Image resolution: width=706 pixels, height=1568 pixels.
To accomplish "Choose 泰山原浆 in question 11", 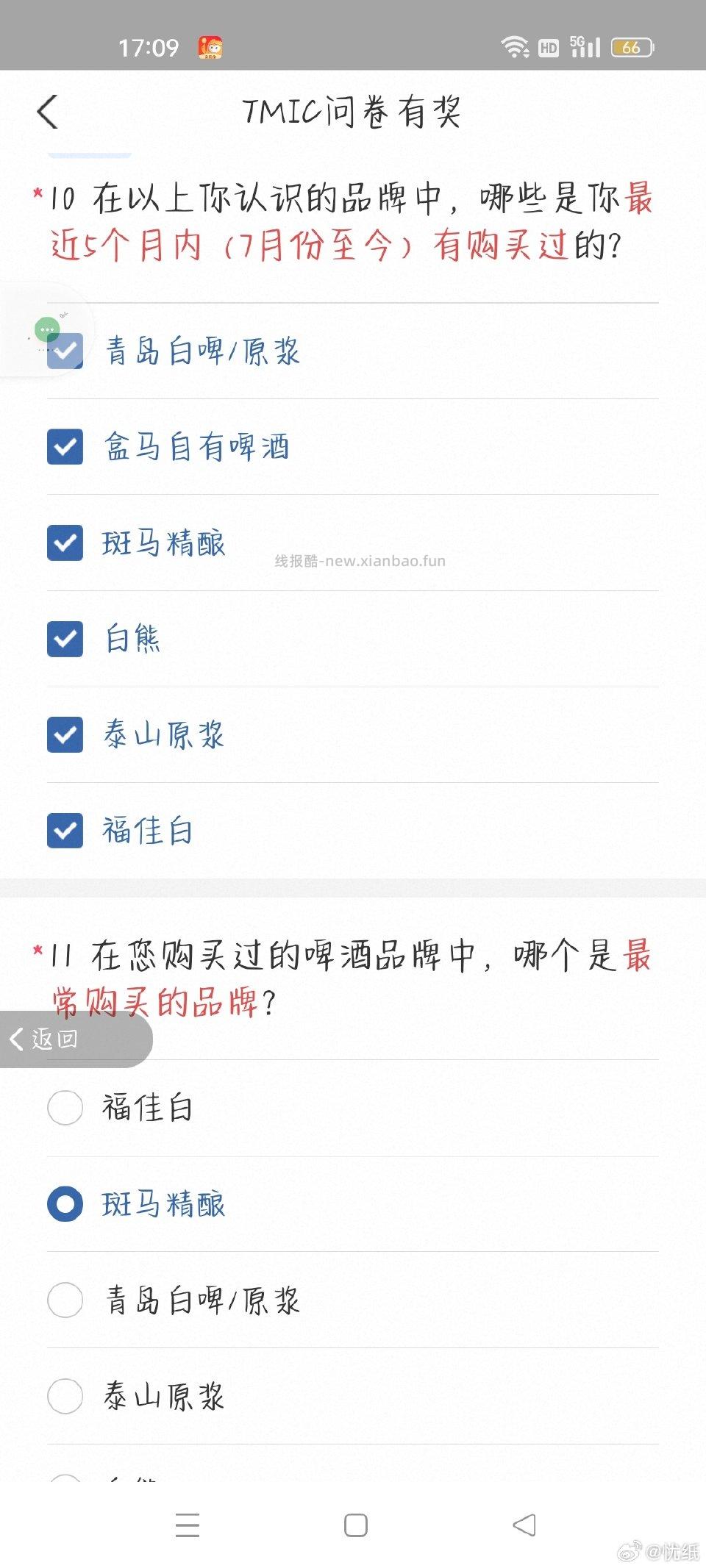I will click(65, 1396).
